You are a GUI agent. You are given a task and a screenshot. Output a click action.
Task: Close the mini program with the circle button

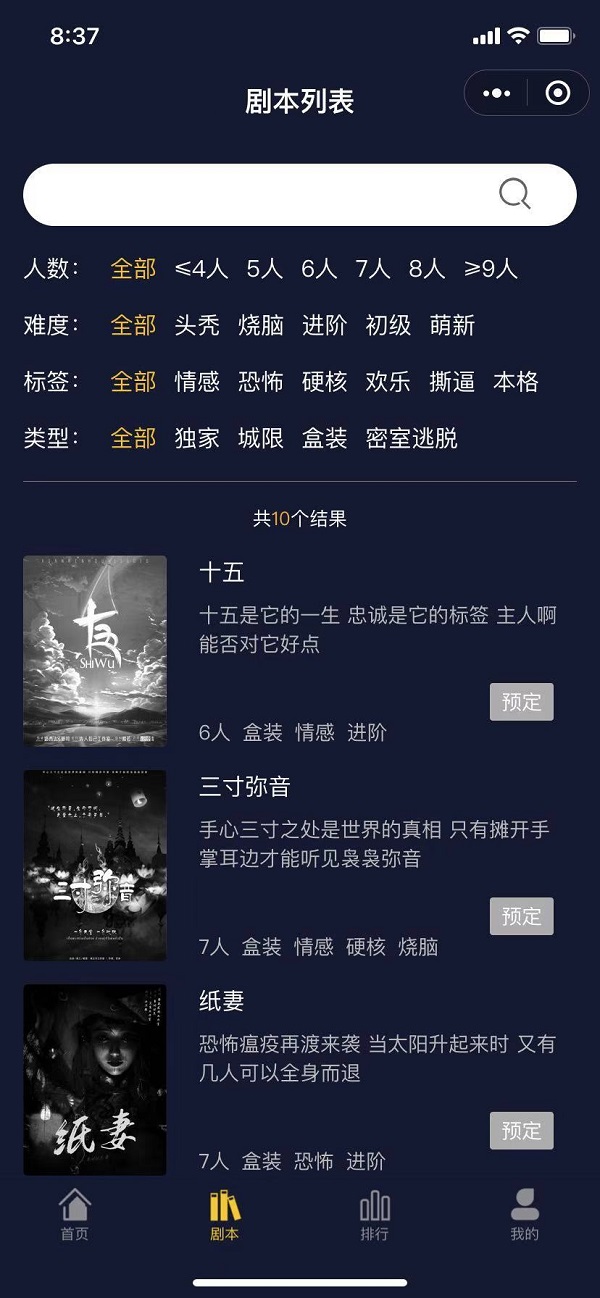[x=558, y=94]
